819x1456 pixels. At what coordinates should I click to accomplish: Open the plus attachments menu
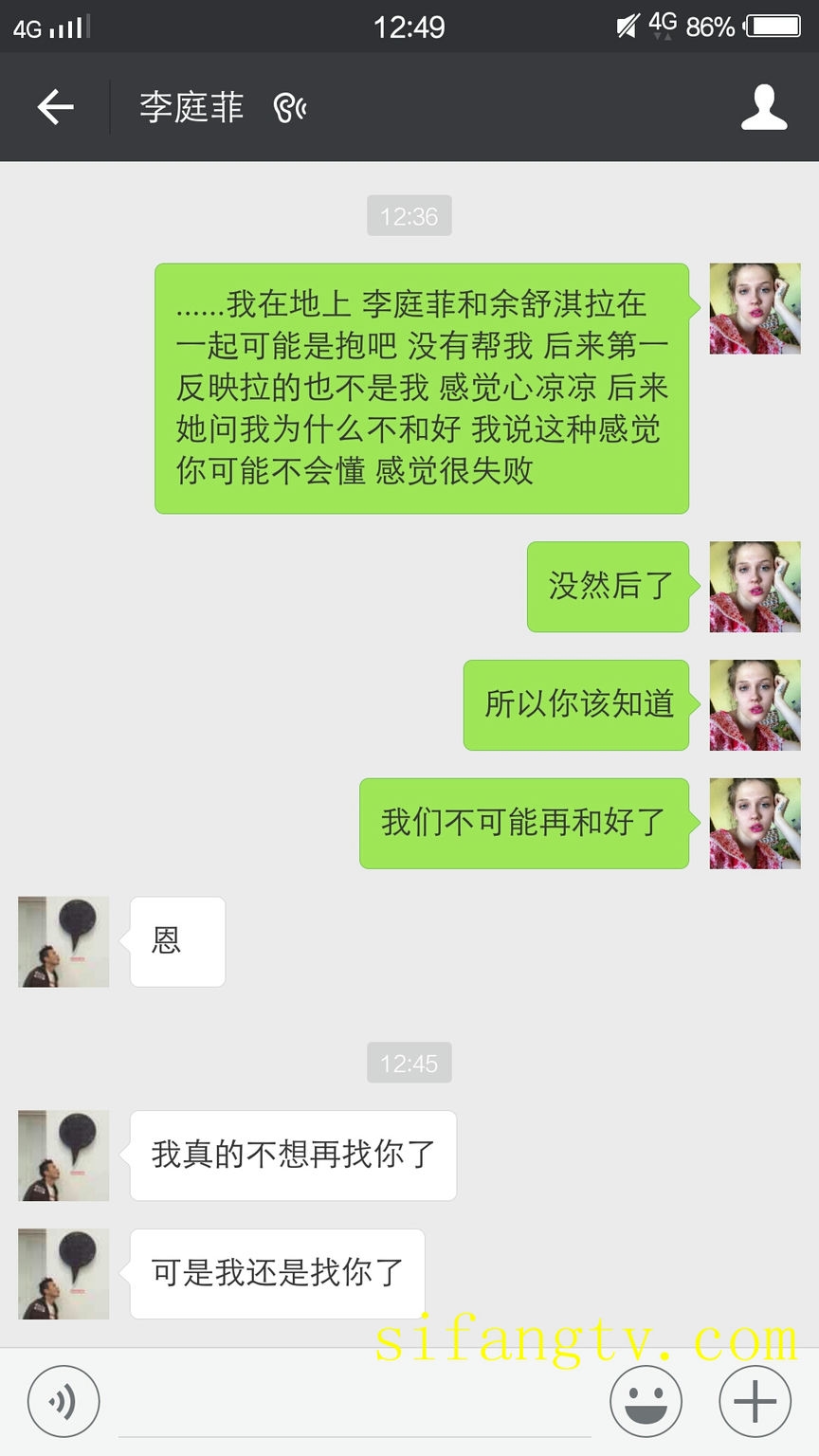[x=755, y=1401]
